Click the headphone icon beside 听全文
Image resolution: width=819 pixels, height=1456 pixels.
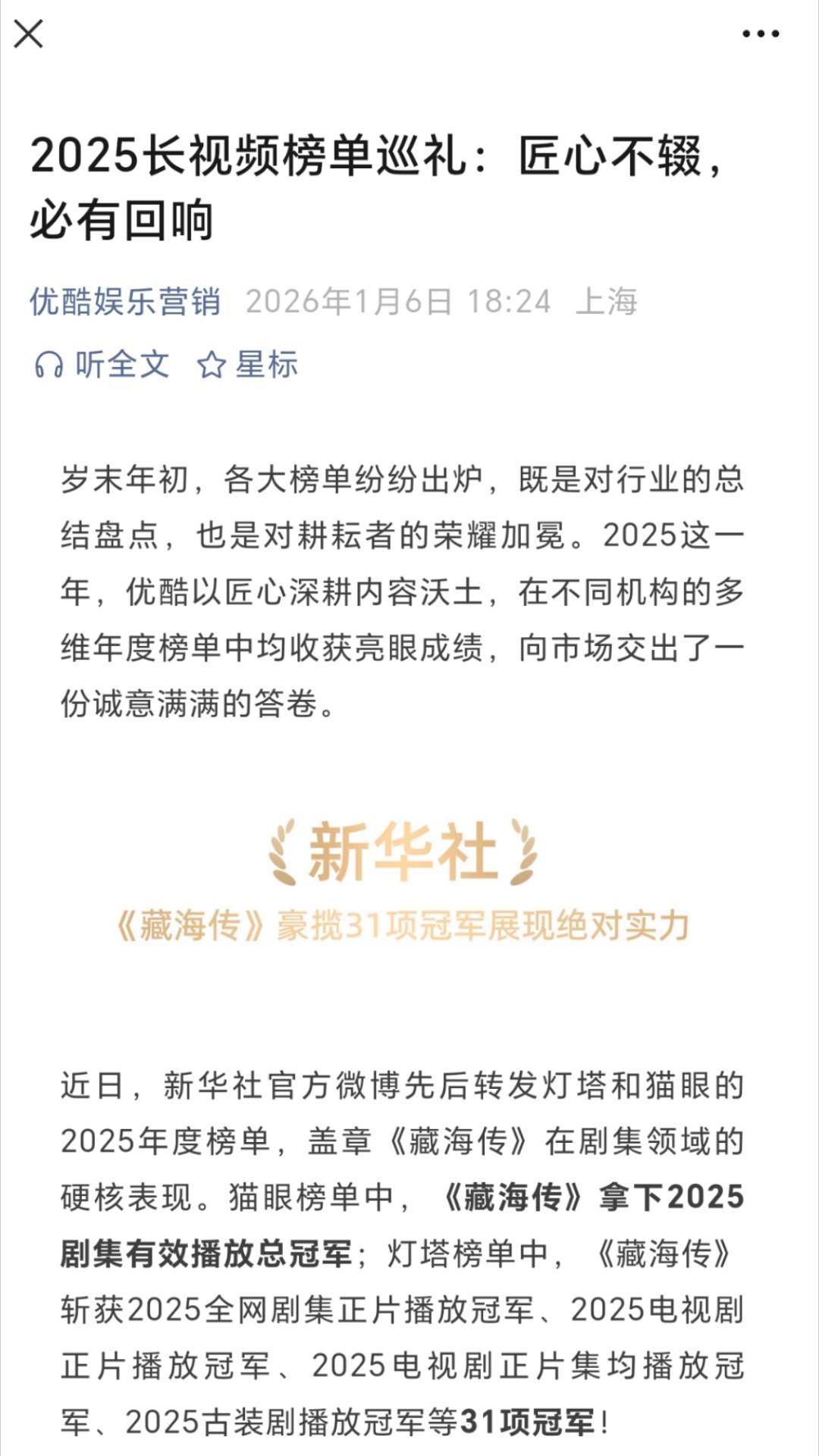[50, 365]
